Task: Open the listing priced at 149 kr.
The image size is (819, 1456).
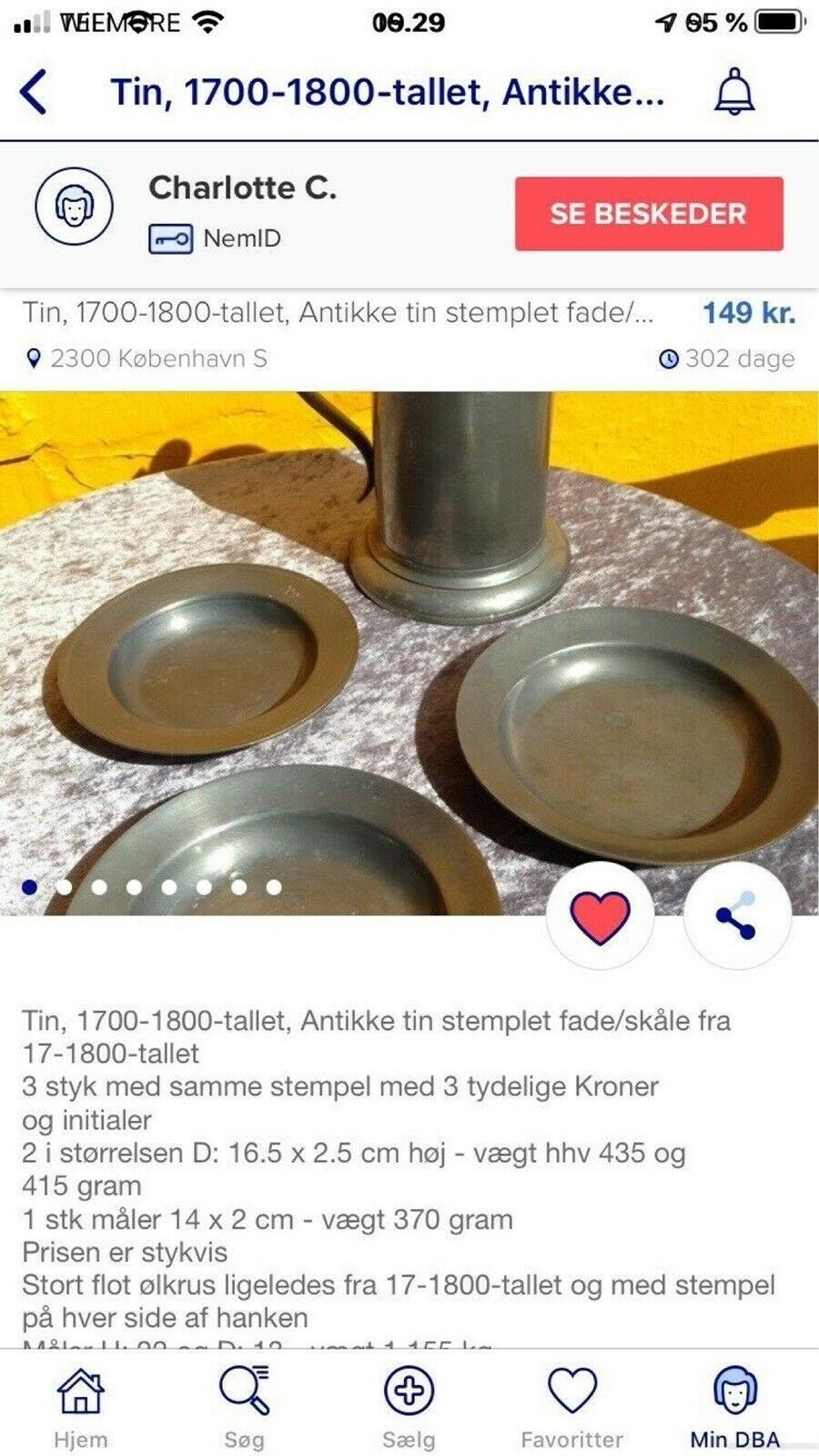Action: coord(748,314)
